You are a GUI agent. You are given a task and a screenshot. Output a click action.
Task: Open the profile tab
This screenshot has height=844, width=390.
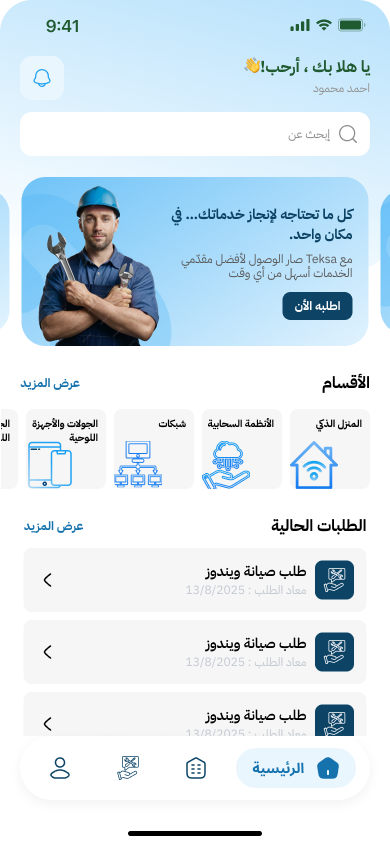[60, 768]
